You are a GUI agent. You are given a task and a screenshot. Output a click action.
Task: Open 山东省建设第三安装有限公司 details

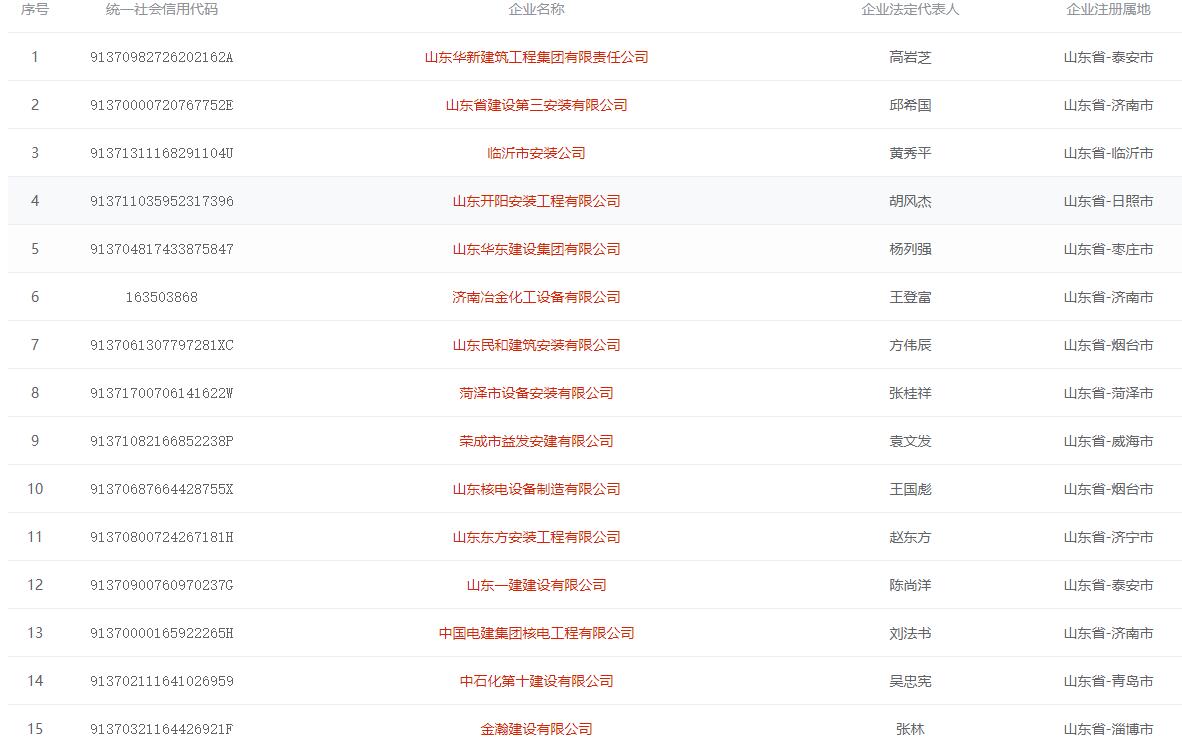[536, 105]
